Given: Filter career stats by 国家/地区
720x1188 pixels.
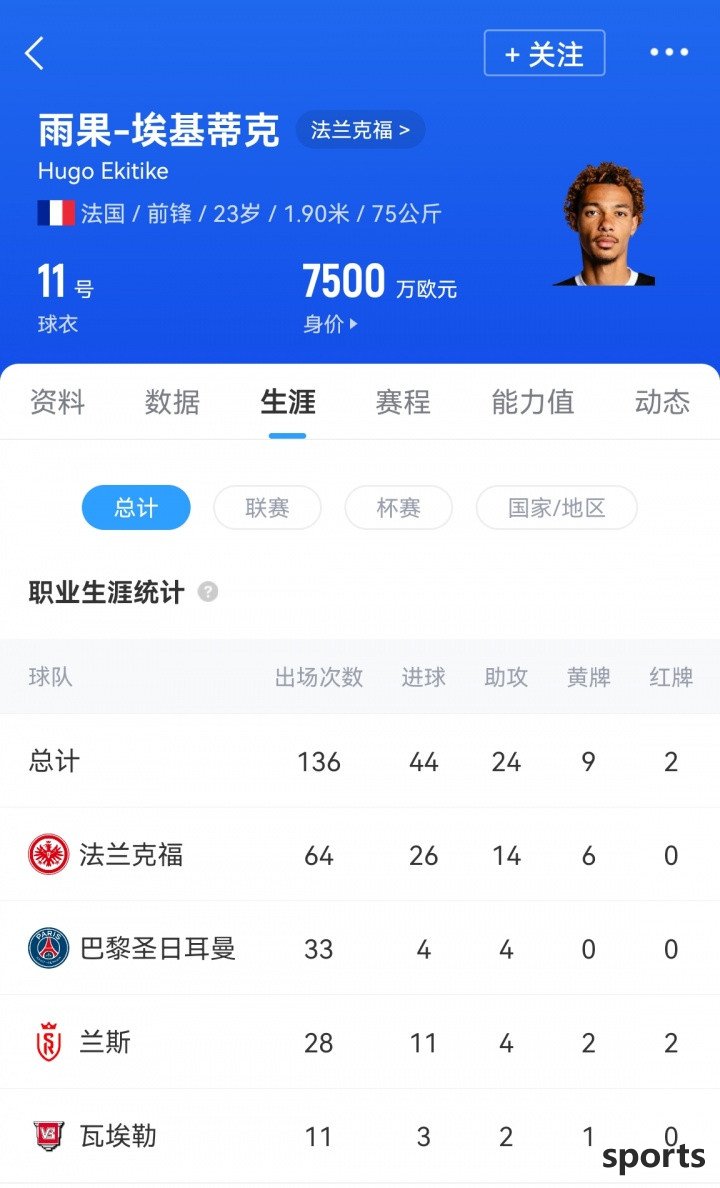Looking at the screenshot, I should tap(556, 508).
